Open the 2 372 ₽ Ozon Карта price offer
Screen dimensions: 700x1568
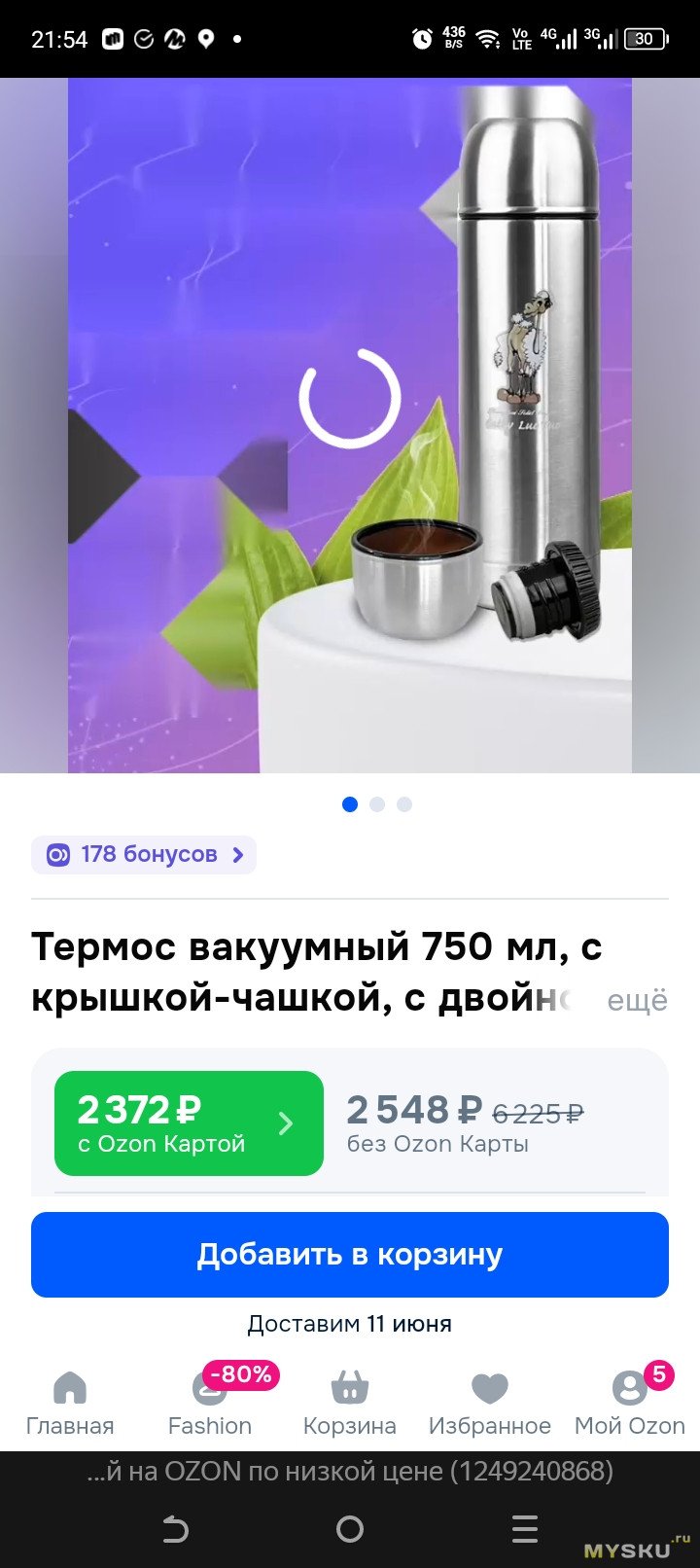(x=189, y=1123)
